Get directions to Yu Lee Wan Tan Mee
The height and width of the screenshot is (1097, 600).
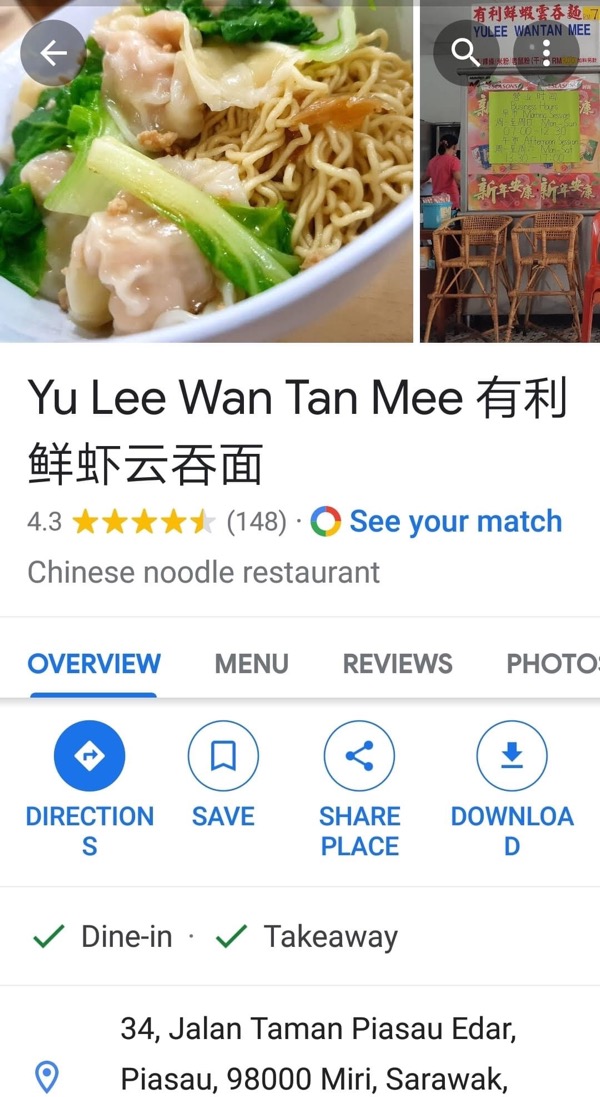point(89,756)
